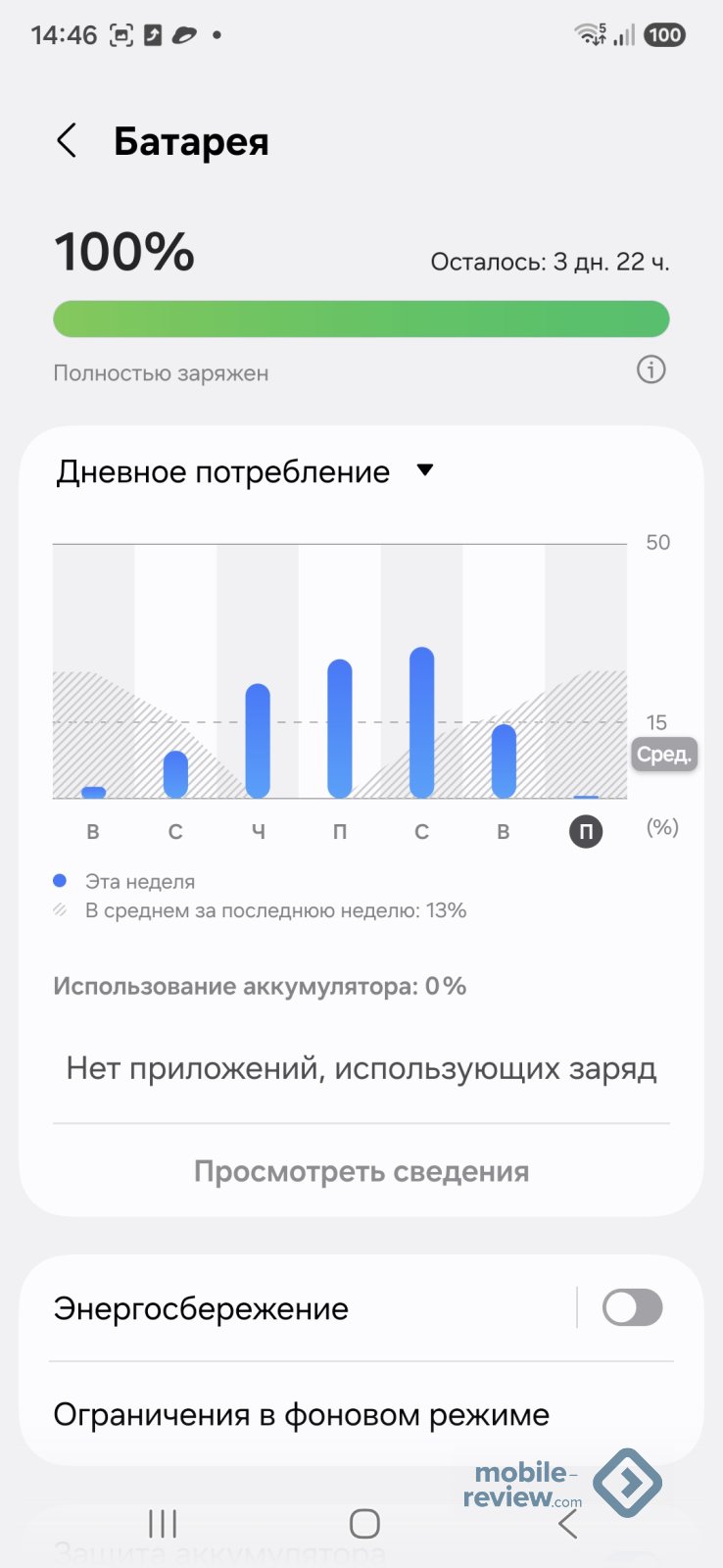Select the Ч day bar on chart
The height and width of the screenshot is (1568, 723).
[258, 742]
